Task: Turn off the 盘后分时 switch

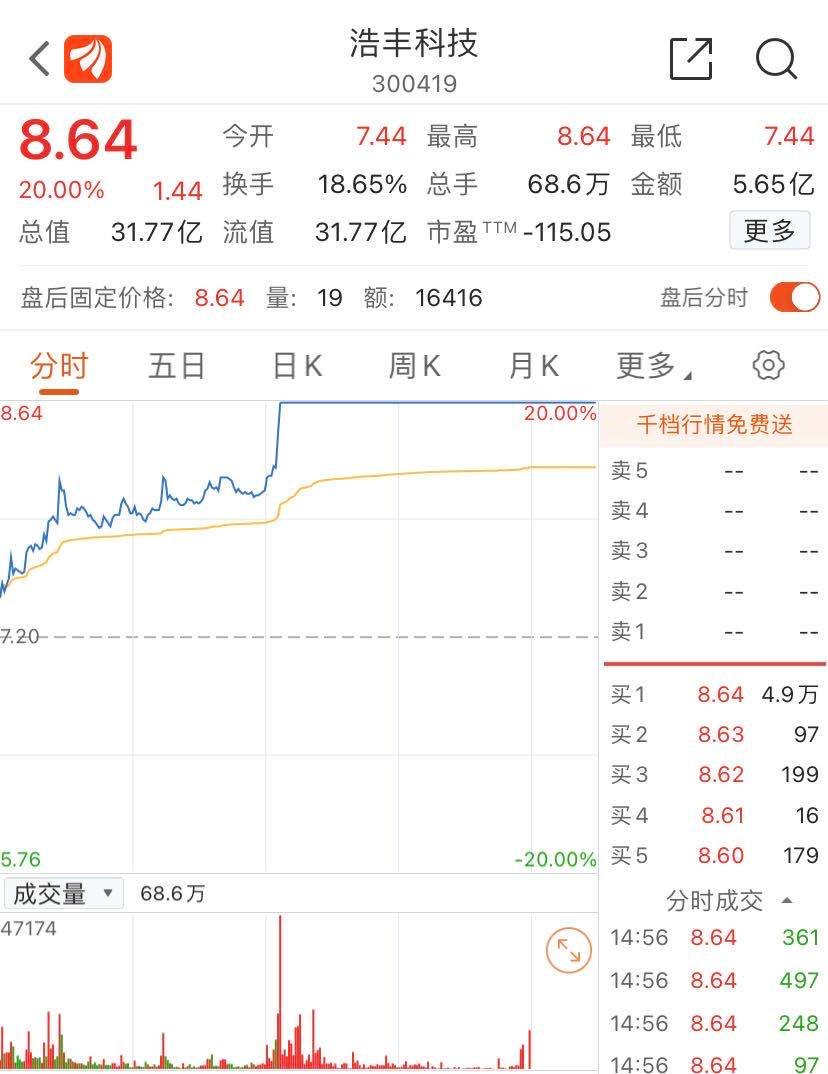Action: point(794,297)
